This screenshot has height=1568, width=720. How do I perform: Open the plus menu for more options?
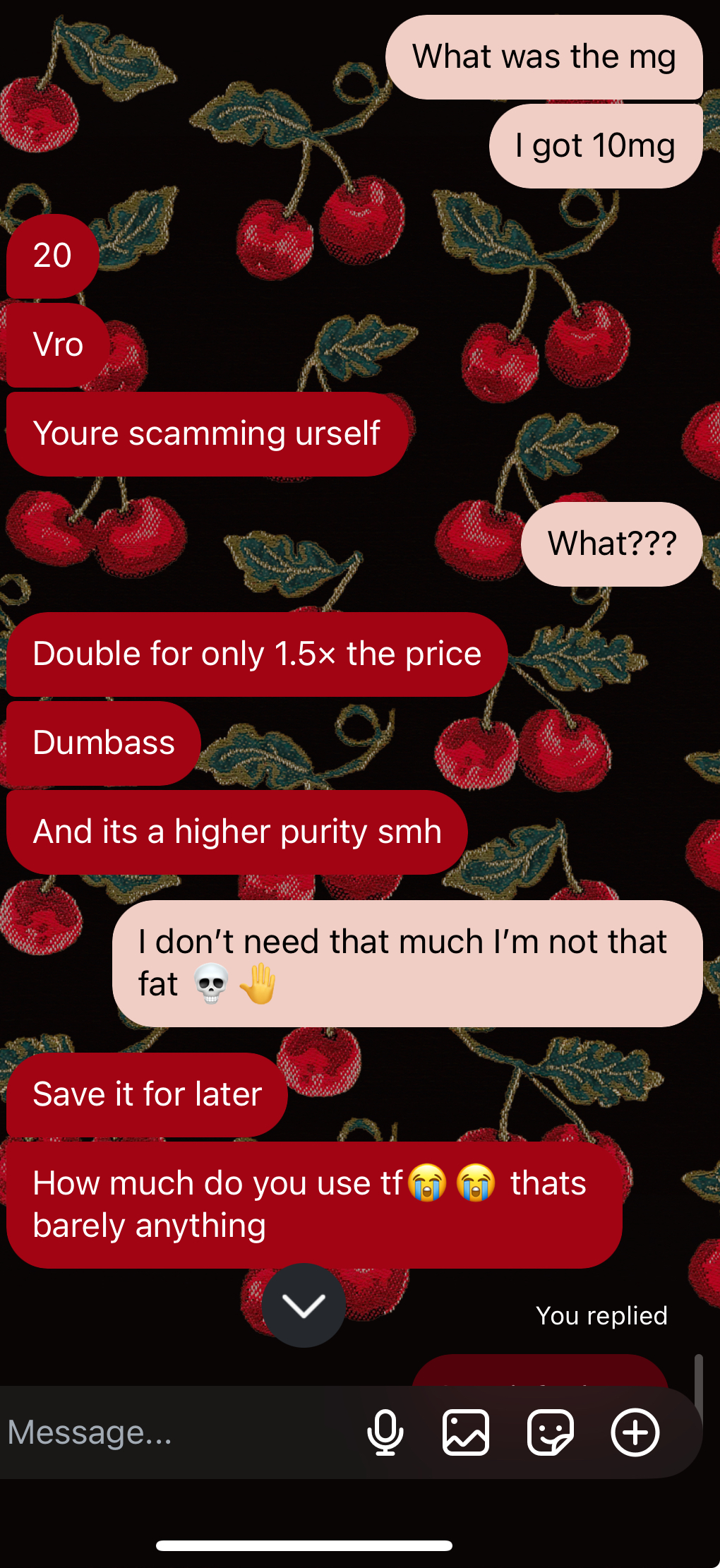635,1432
